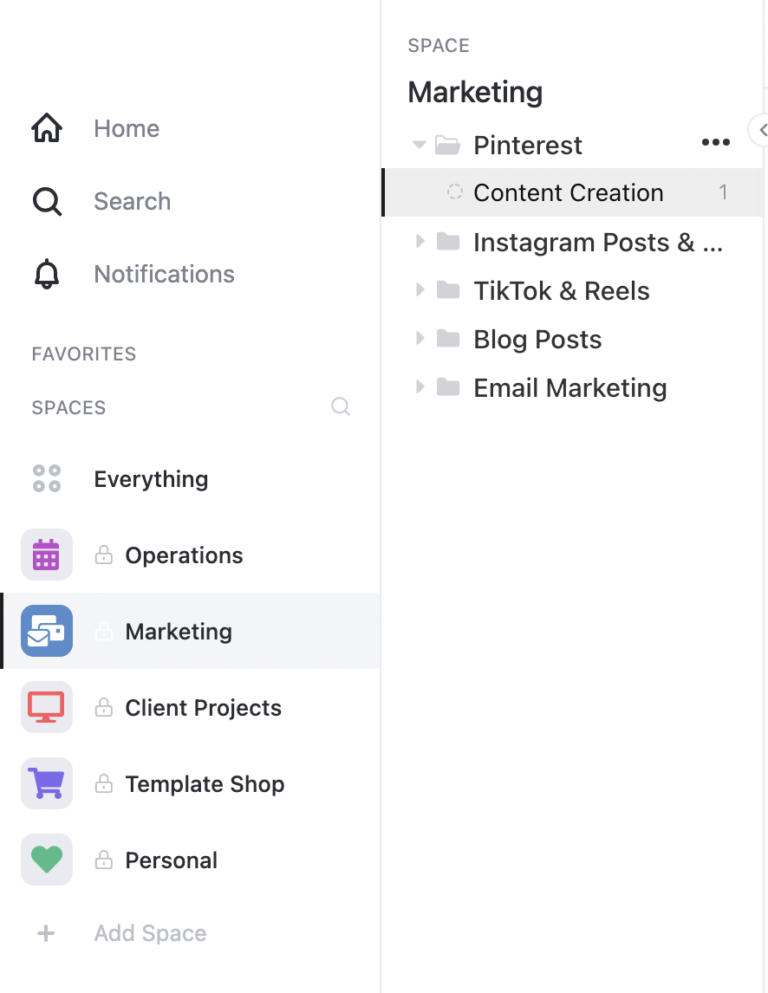The height and width of the screenshot is (993, 768).
Task: Expand the Instagram Posts folder
Action: tap(419, 242)
